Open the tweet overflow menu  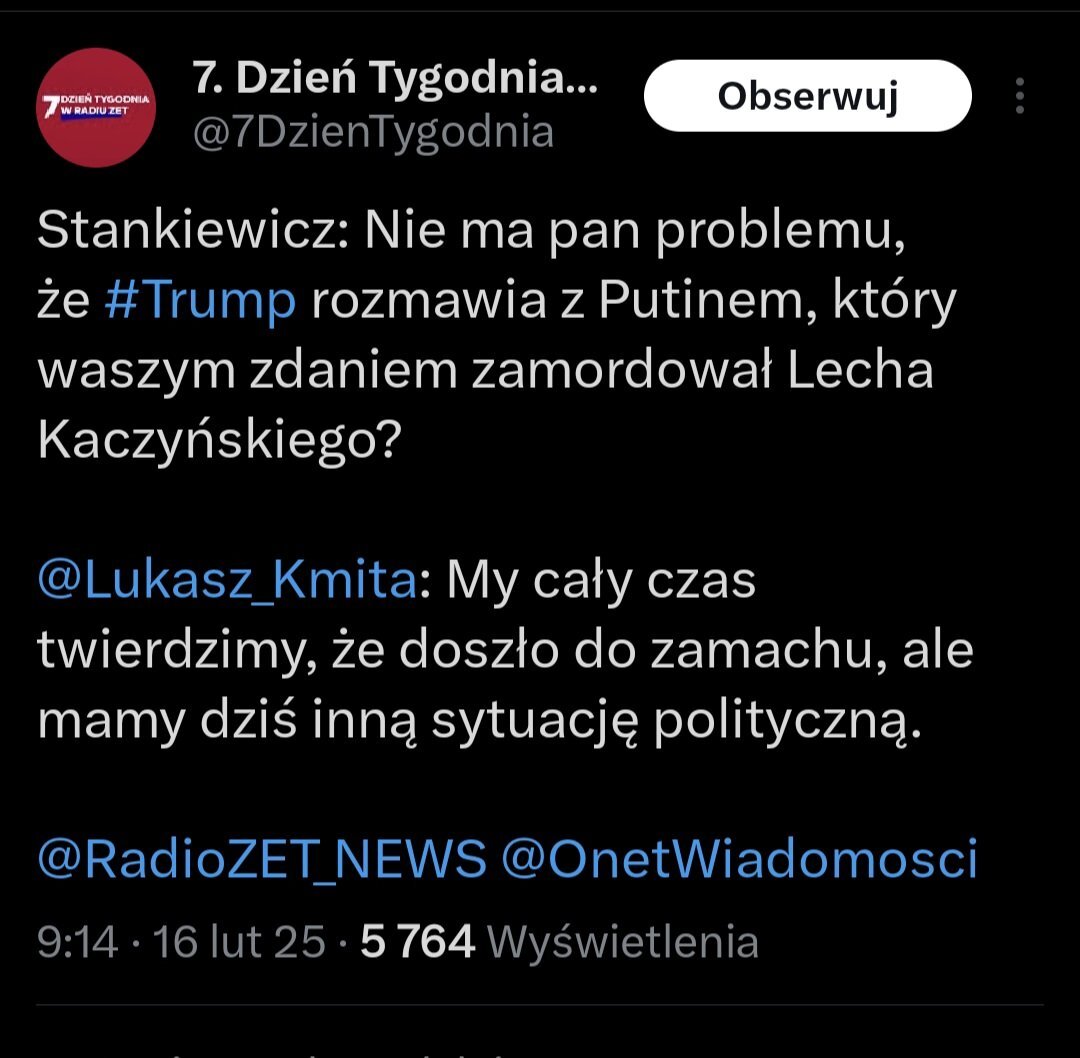[1019, 96]
